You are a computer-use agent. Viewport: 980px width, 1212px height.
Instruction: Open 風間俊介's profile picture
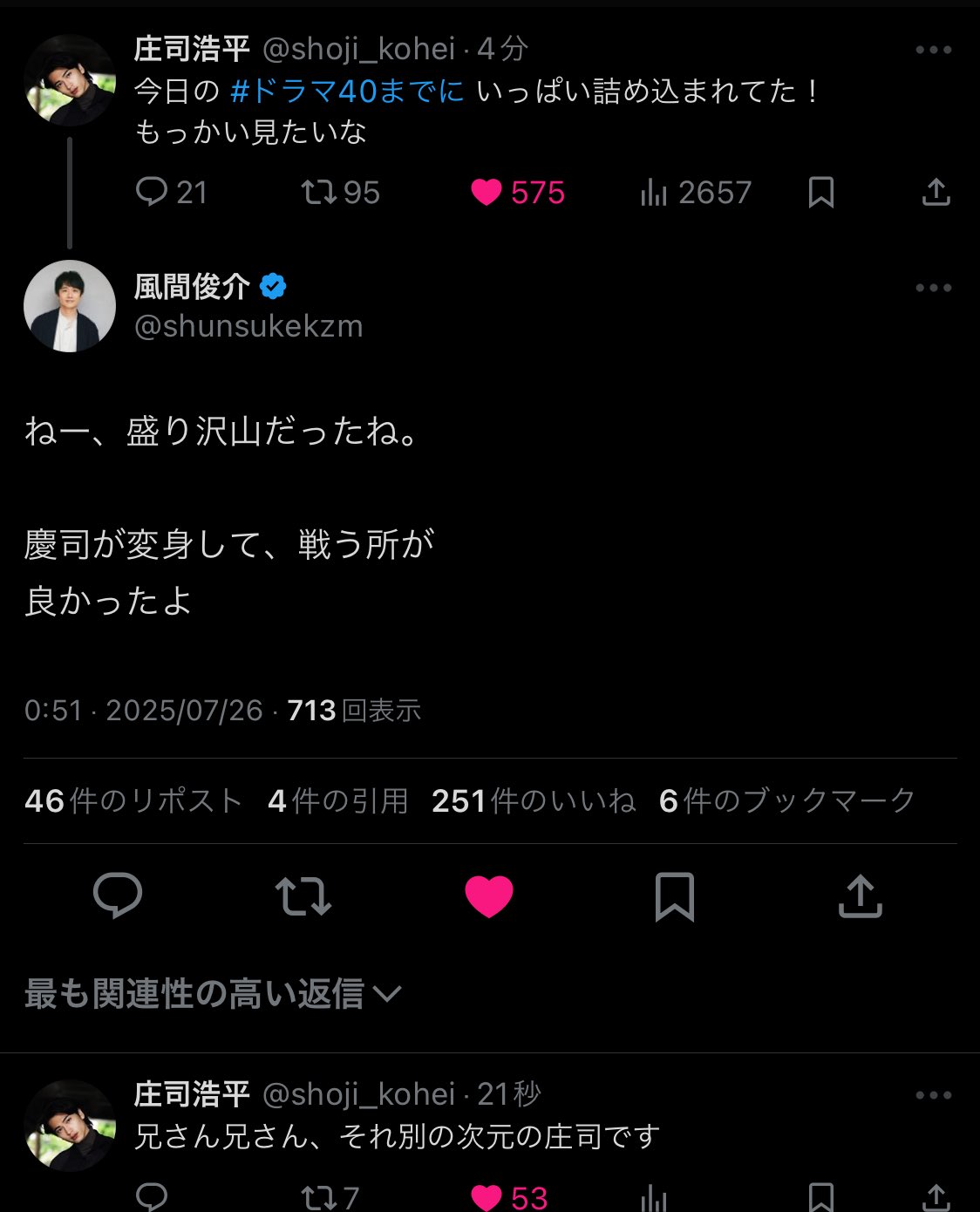70,306
